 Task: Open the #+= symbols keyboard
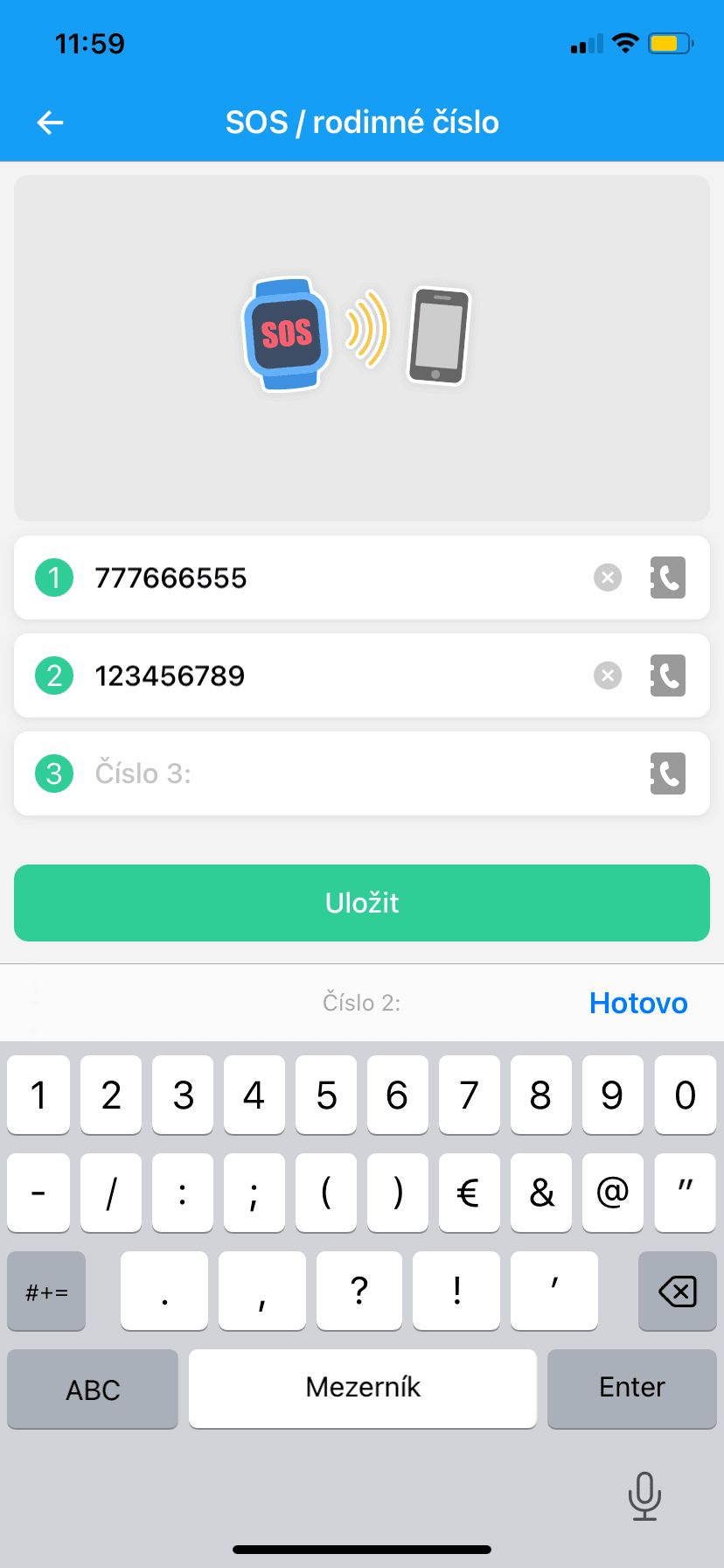pos(46,1291)
